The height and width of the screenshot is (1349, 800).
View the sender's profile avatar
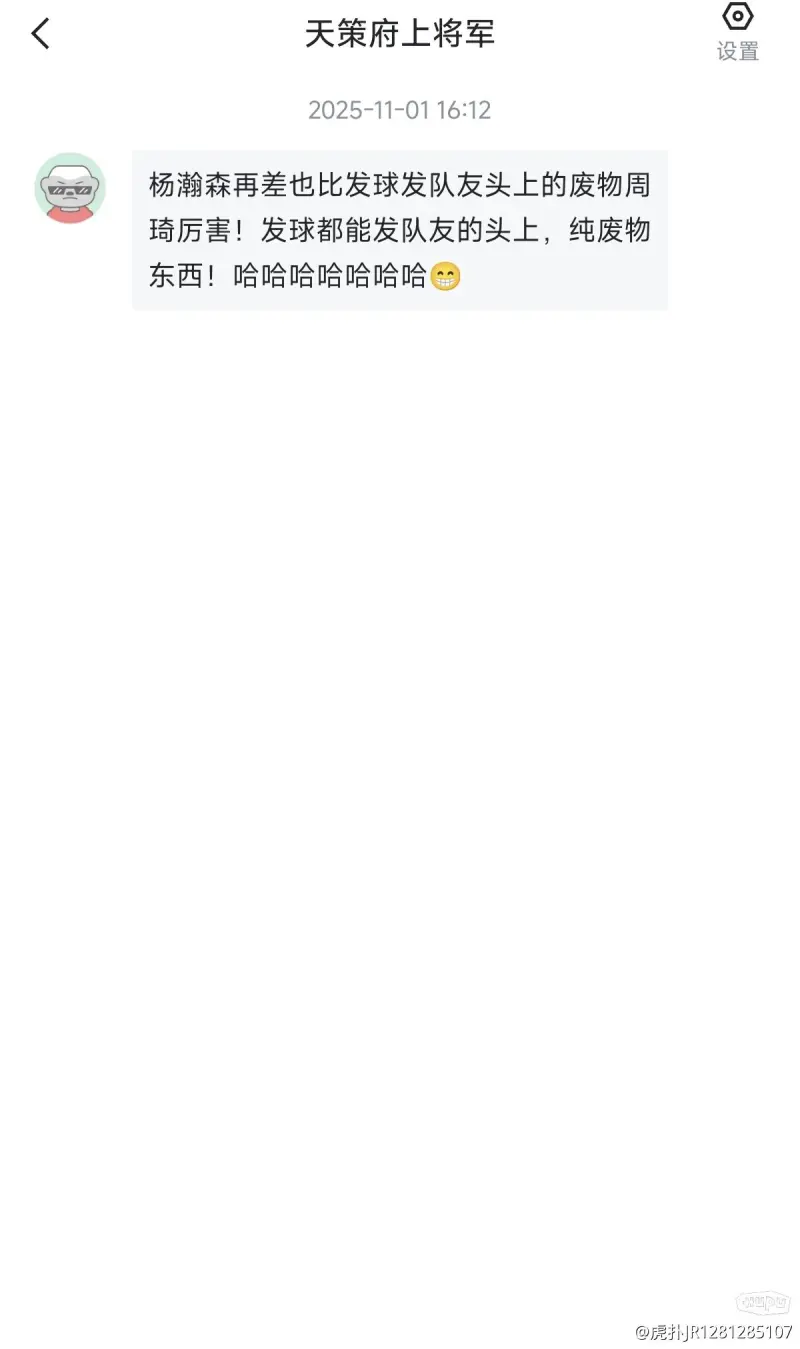(x=70, y=188)
